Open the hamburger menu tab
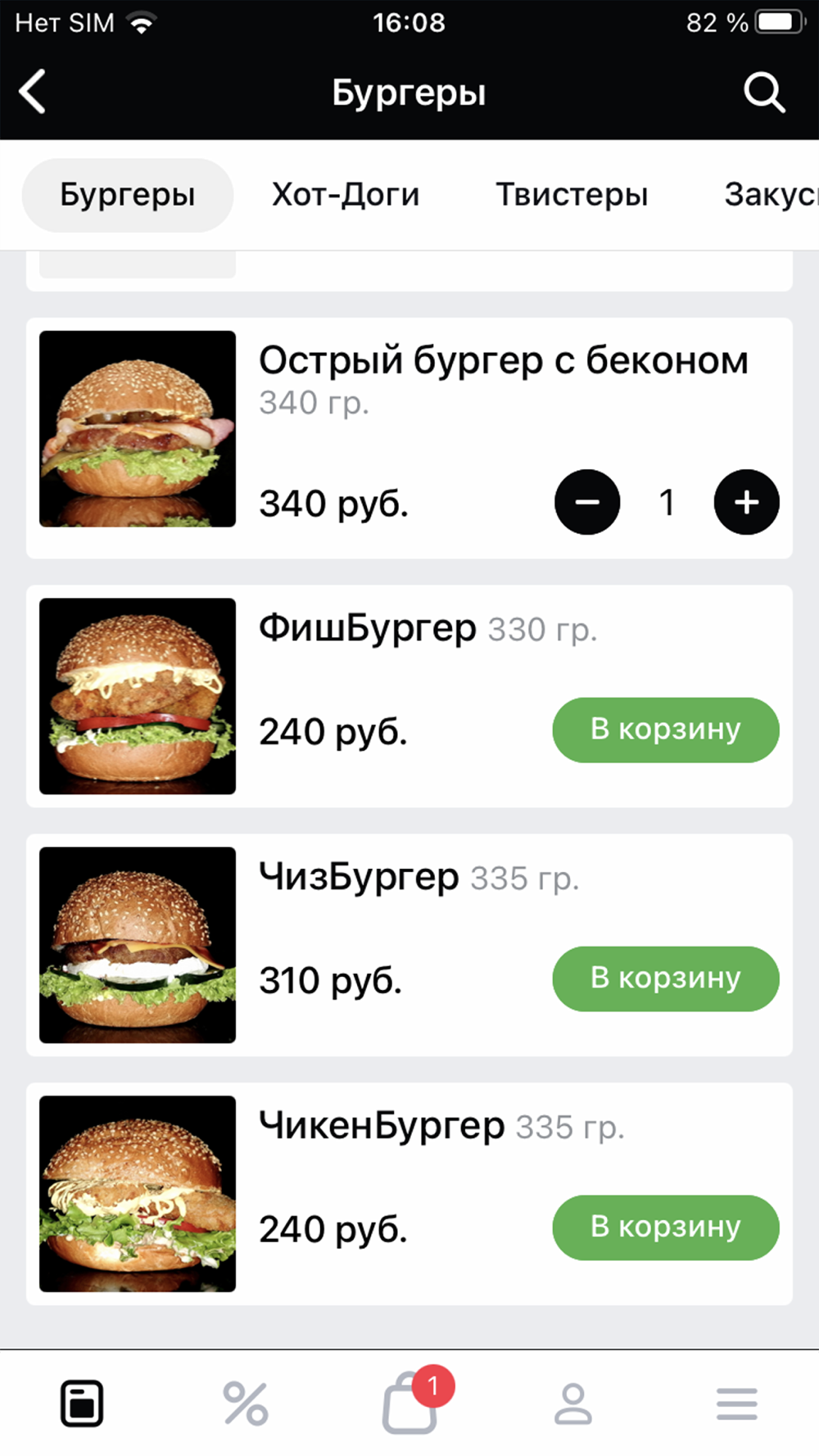 coord(737,1404)
